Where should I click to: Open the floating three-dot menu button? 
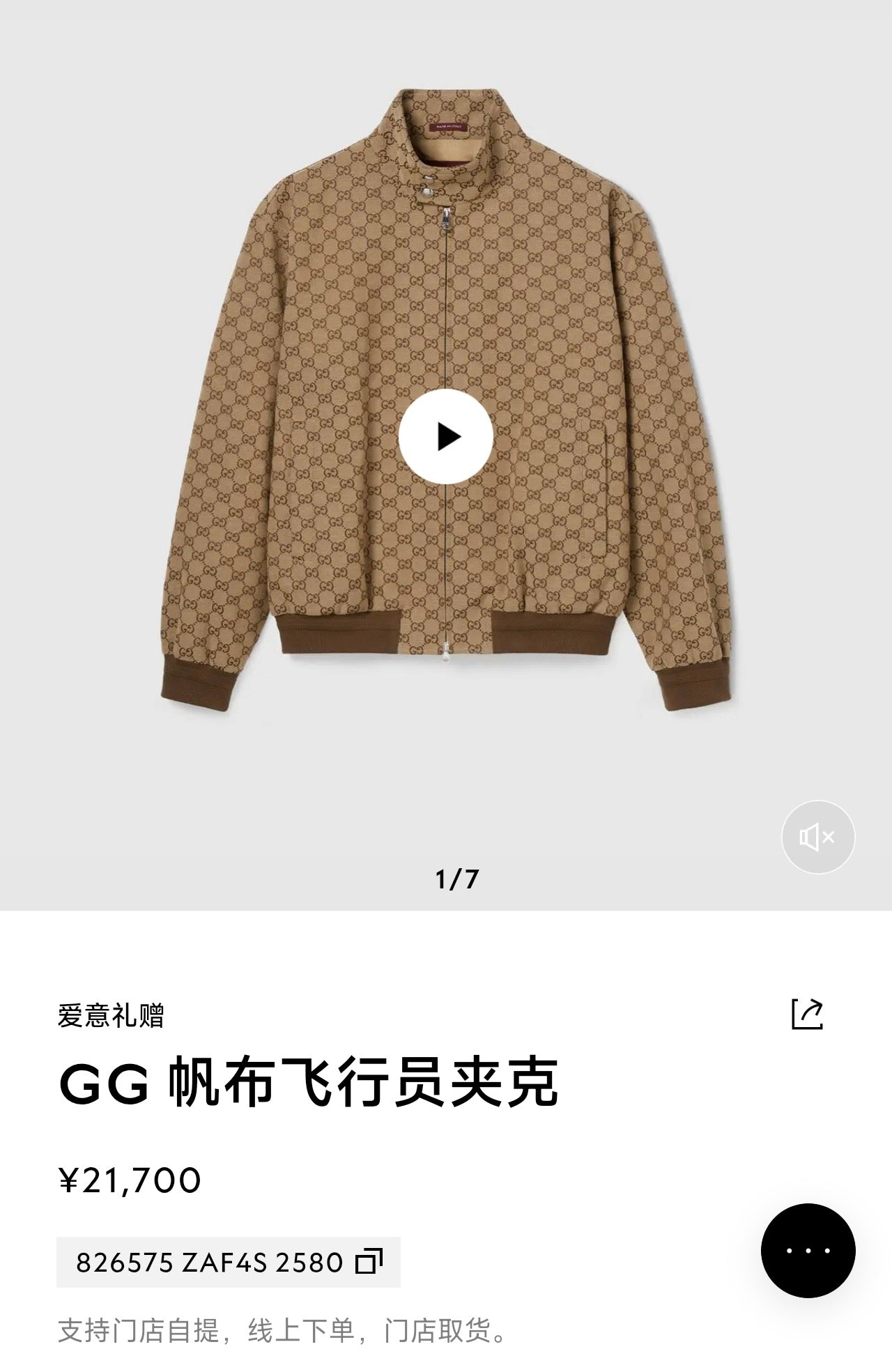tap(808, 1250)
